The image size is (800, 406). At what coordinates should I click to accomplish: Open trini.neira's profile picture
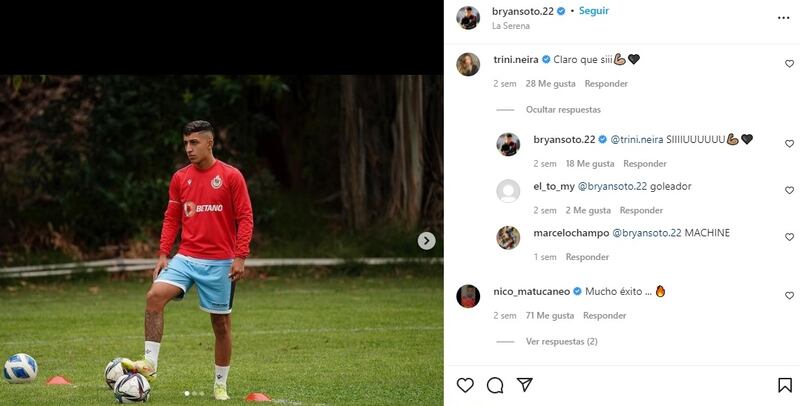tap(468, 64)
